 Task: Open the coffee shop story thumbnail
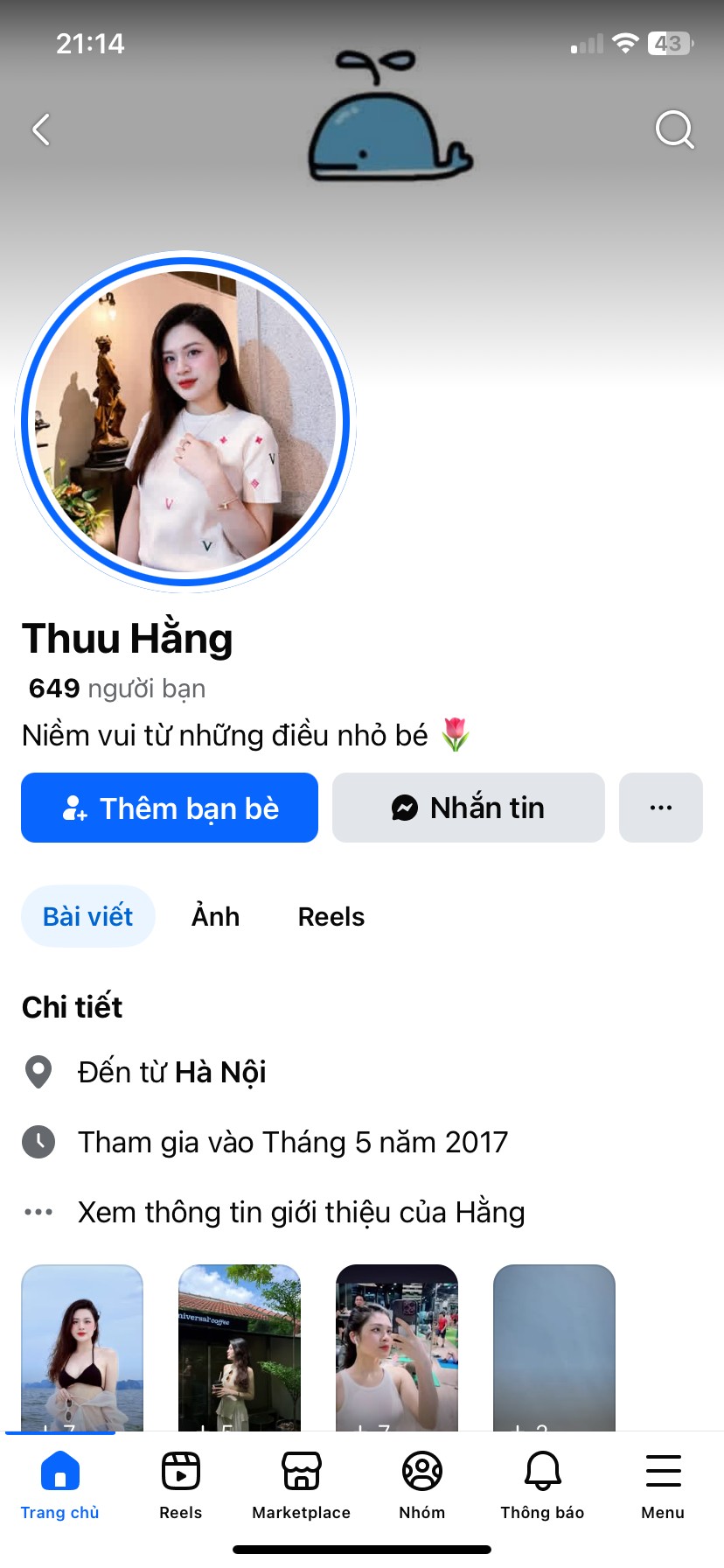pos(240,1347)
